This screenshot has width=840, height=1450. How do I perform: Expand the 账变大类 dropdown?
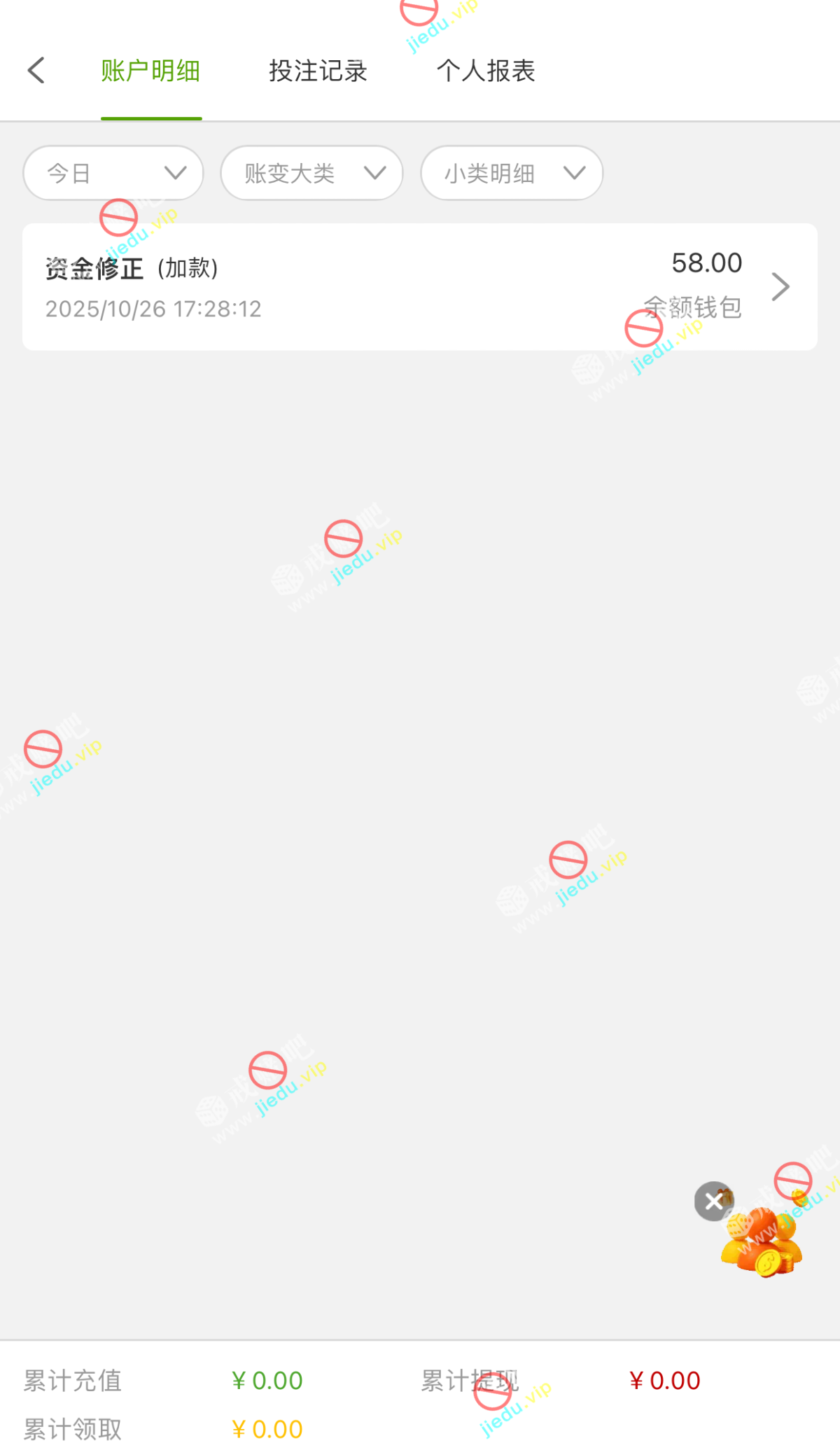[311, 173]
